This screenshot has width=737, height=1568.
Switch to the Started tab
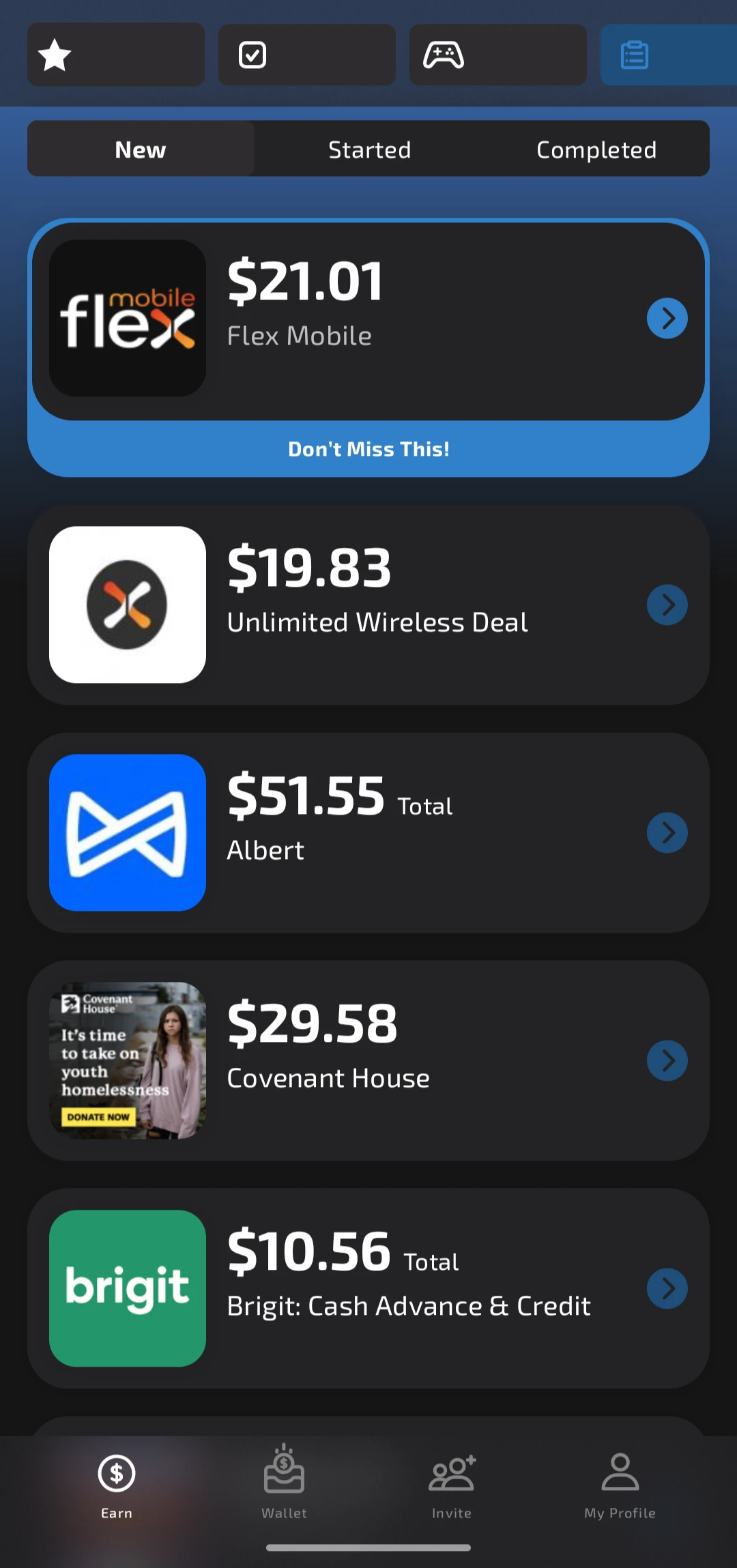[x=369, y=149]
